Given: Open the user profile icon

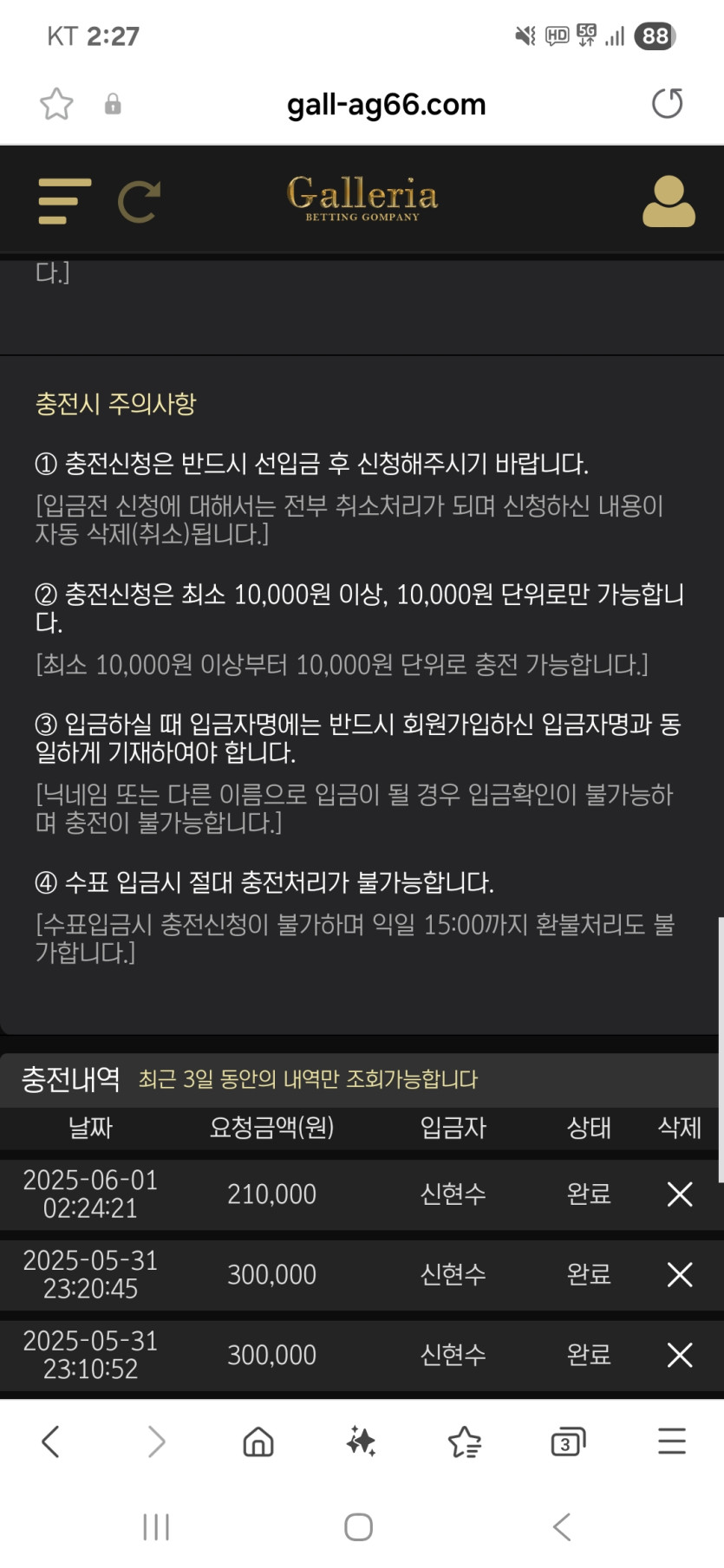Looking at the screenshot, I should 668,202.
